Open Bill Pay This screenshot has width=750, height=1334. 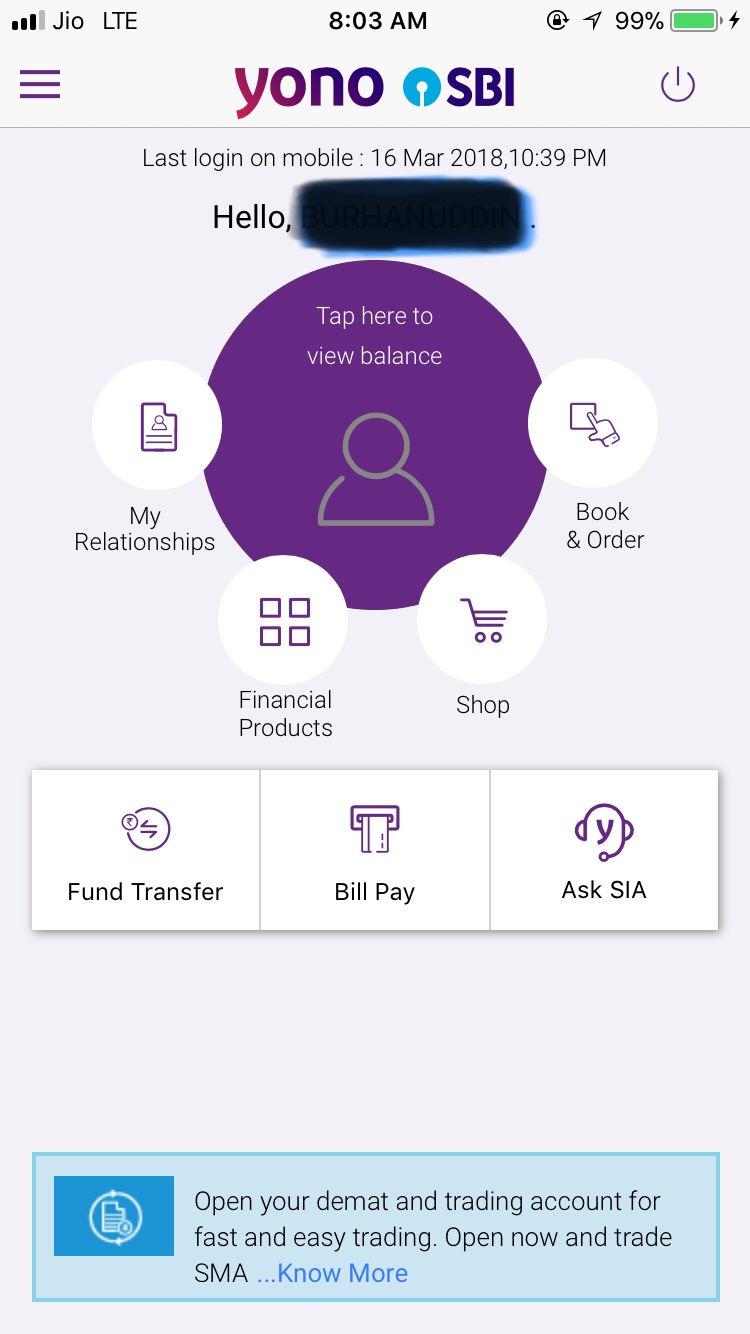pos(375,851)
